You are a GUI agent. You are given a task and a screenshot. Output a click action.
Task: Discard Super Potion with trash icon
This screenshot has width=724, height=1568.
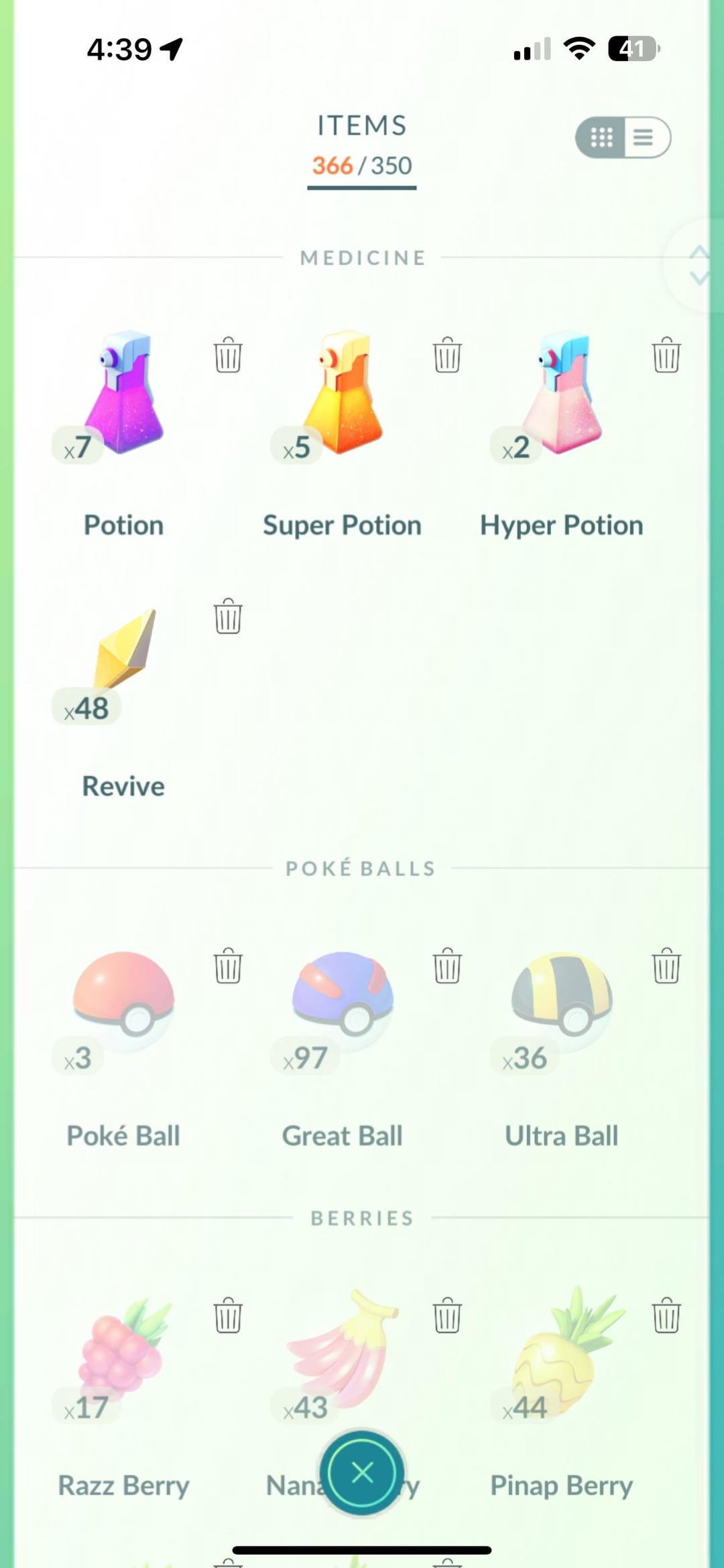(x=447, y=354)
